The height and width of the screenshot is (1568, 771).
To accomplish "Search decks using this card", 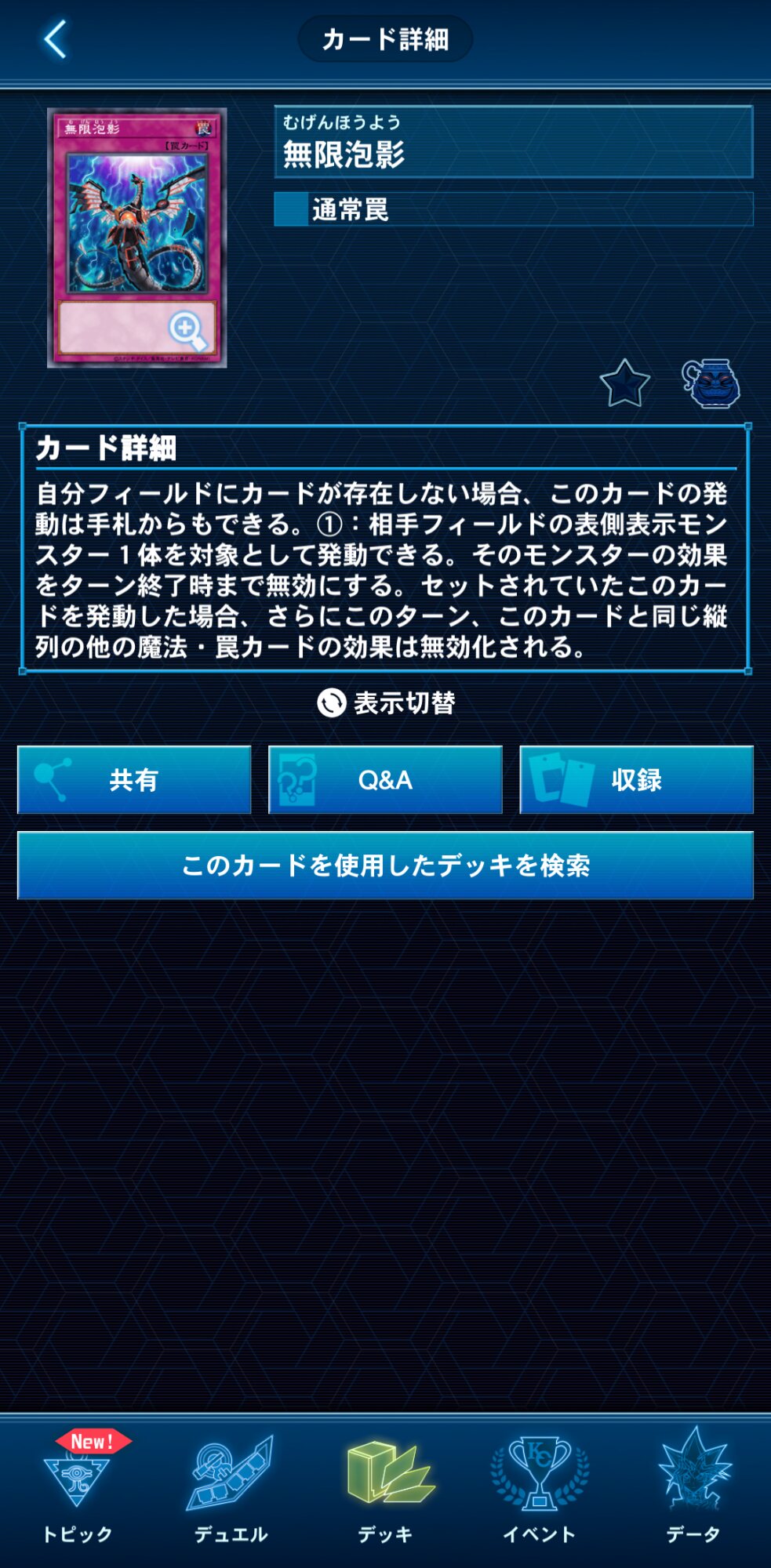I will [x=385, y=866].
